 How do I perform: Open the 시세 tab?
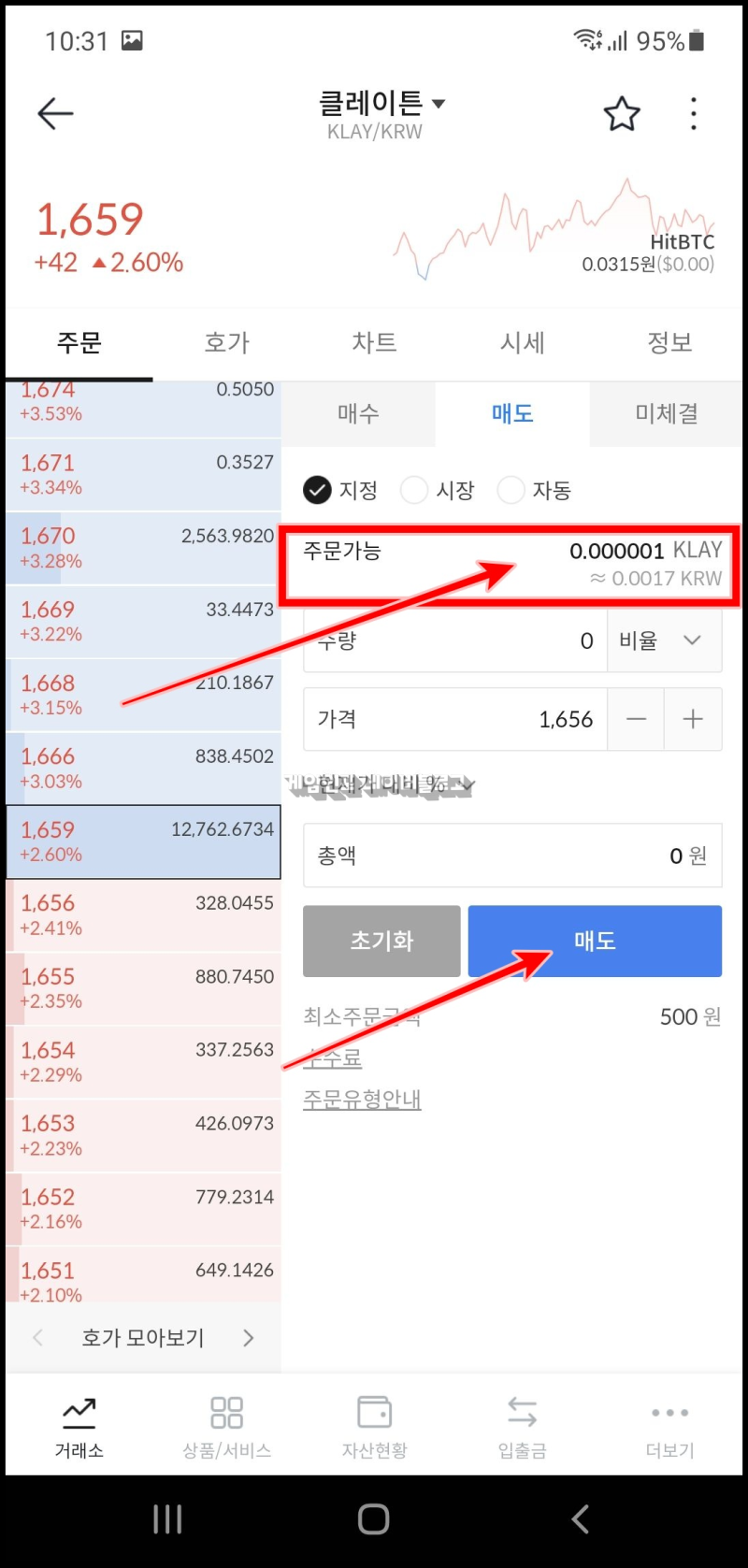click(x=523, y=343)
